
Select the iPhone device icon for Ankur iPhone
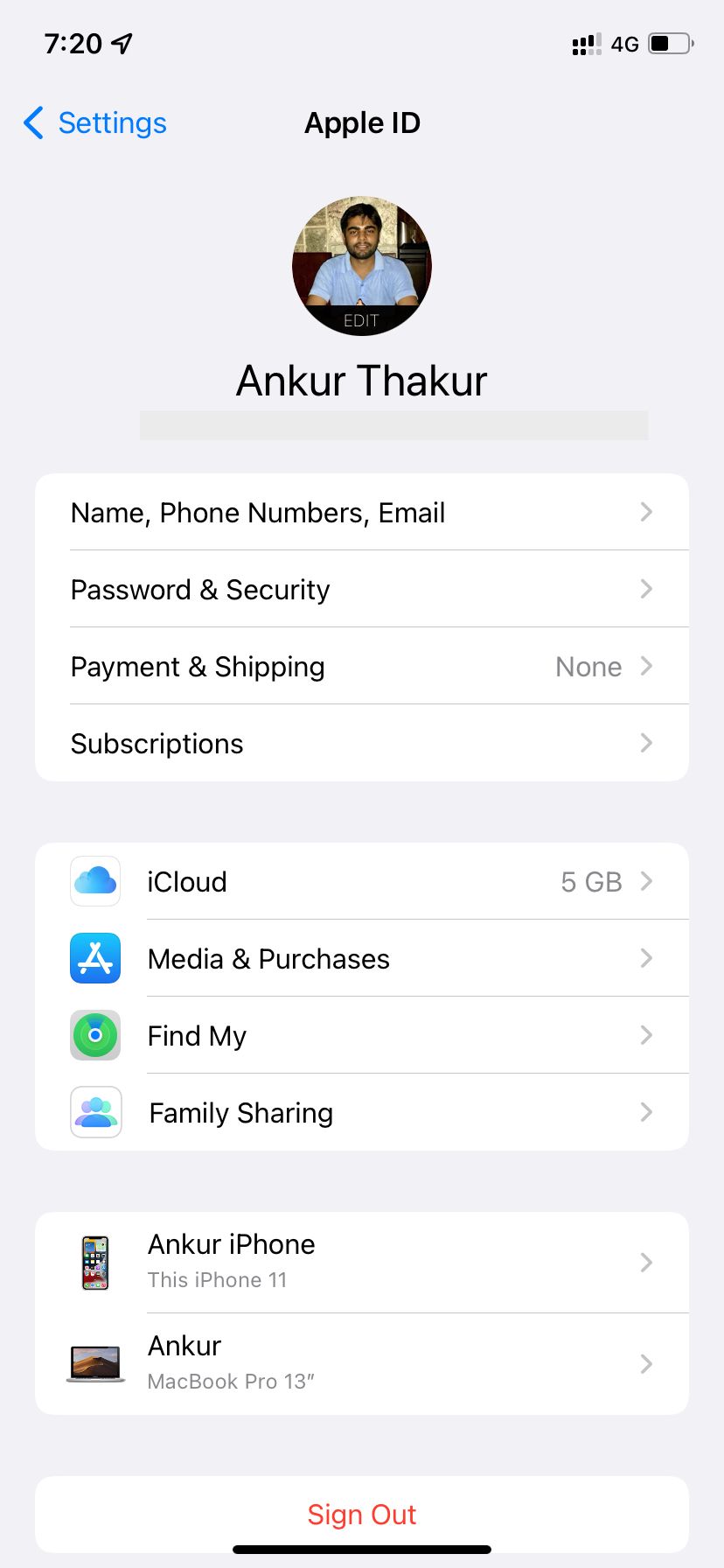point(94,1262)
